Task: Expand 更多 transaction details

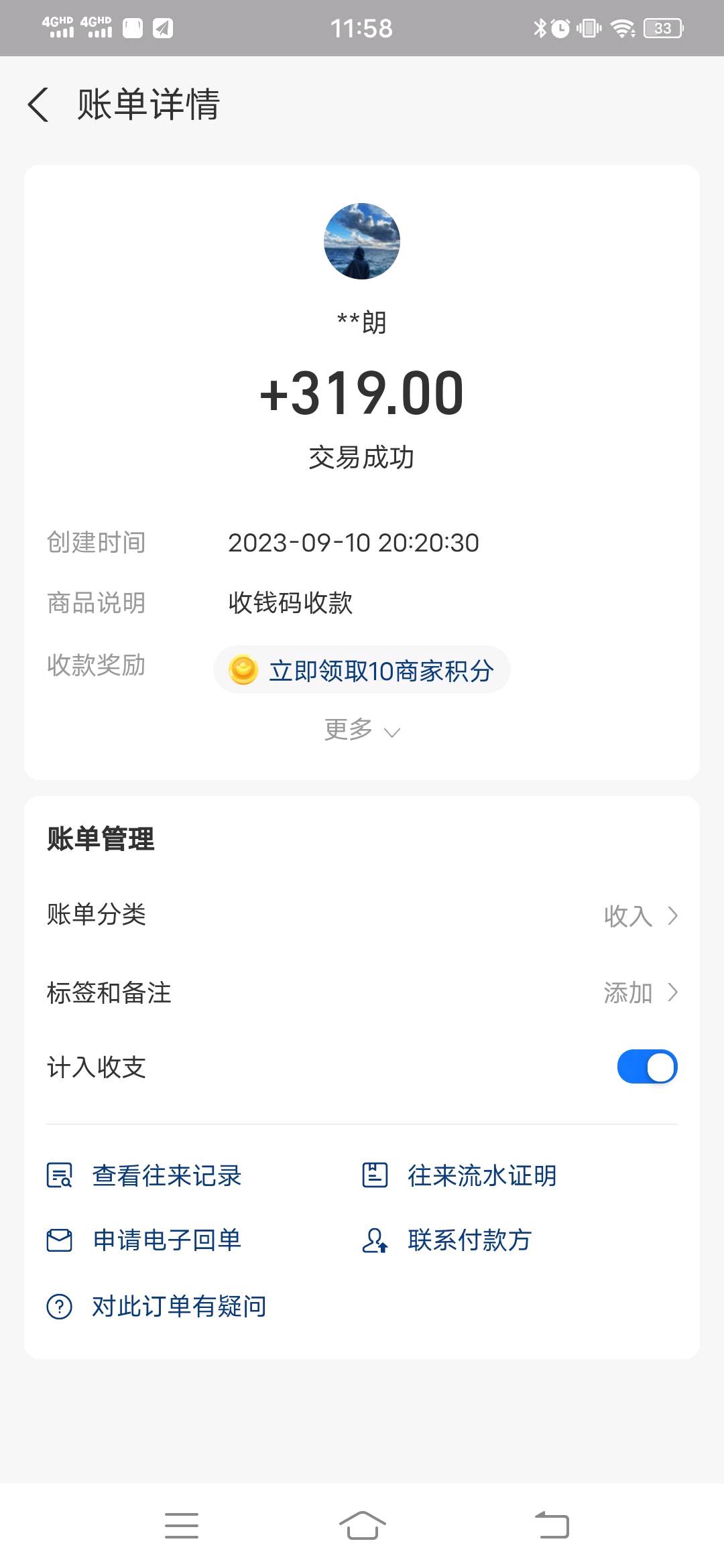Action: tap(362, 730)
